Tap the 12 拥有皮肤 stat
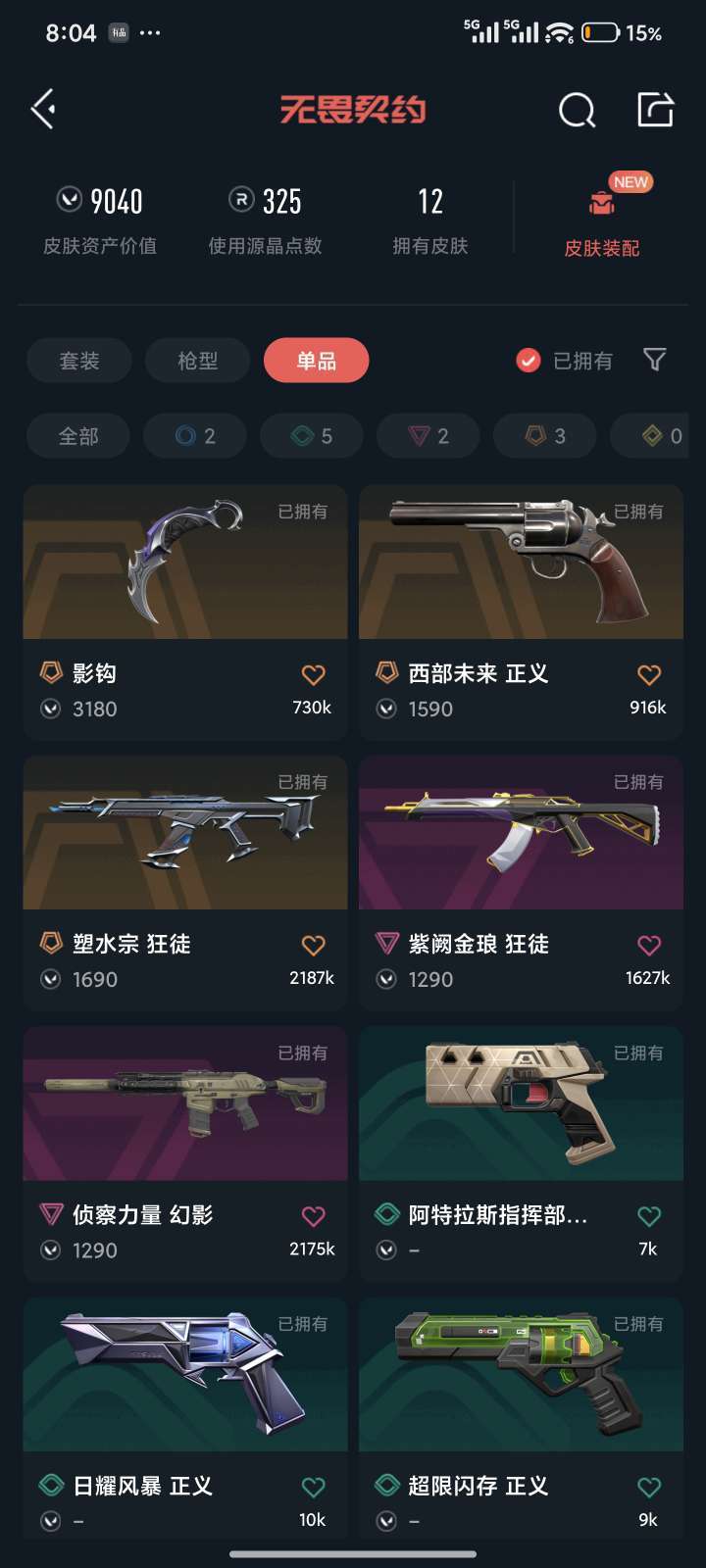Viewport: 706px width, 1568px height. pyautogui.click(x=429, y=218)
